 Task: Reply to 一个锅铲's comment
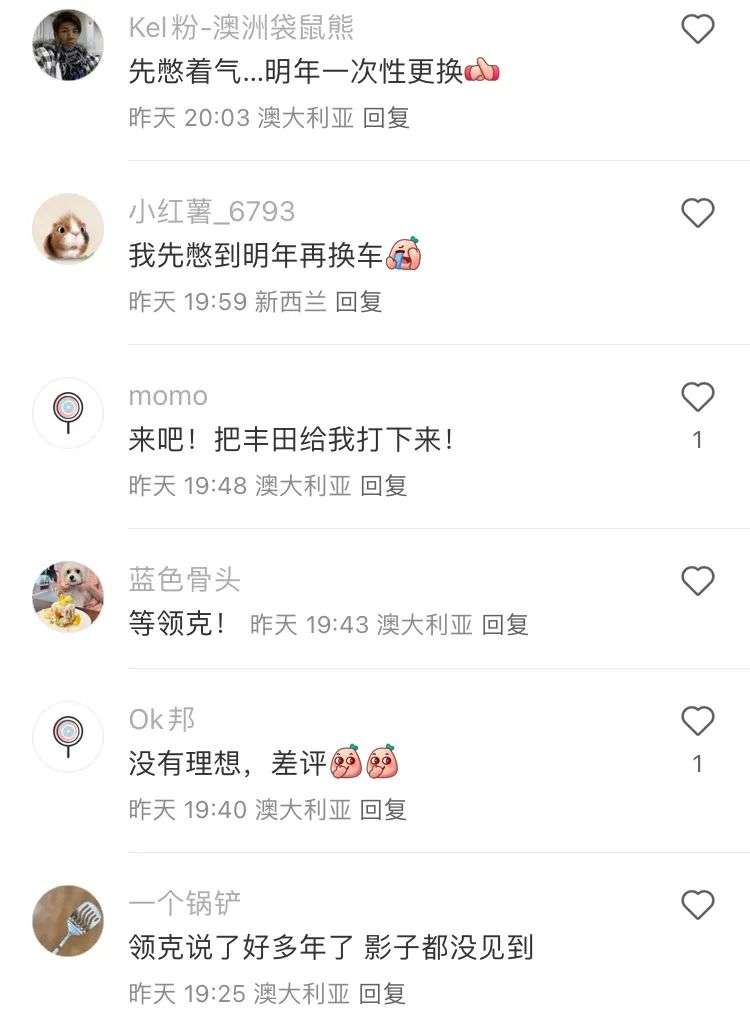point(384,993)
